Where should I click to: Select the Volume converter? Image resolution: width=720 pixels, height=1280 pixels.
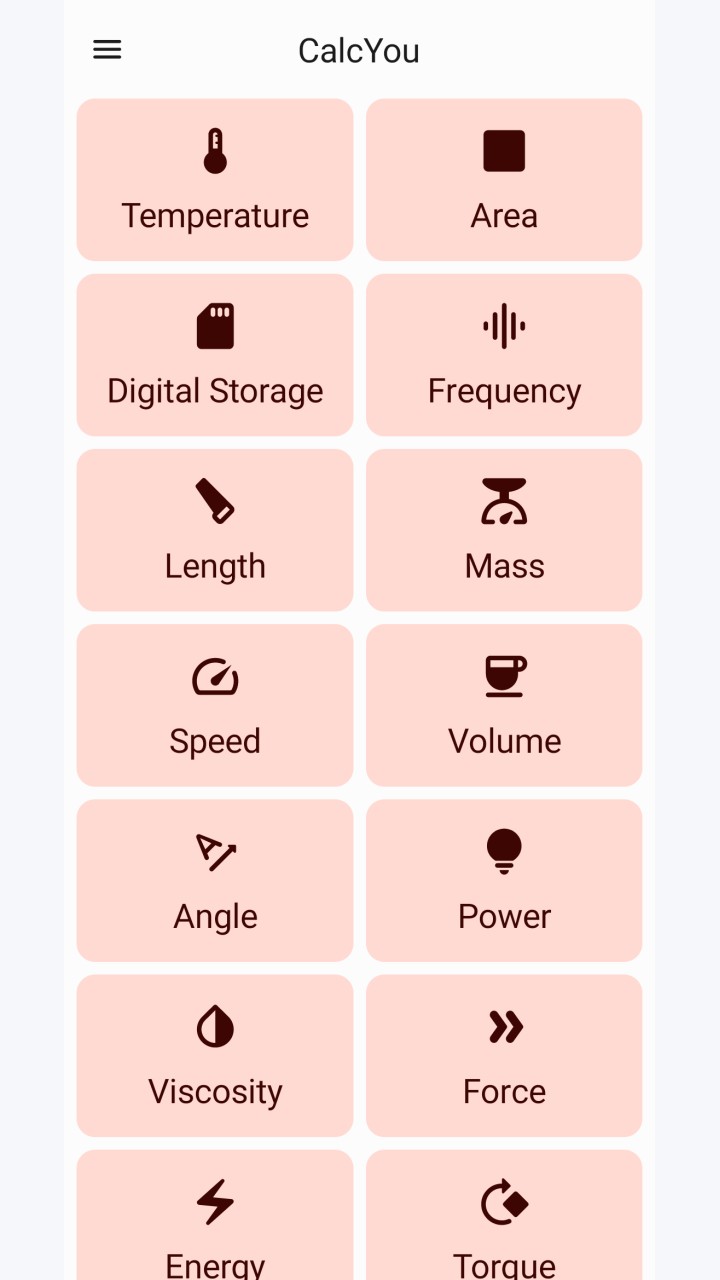504,705
